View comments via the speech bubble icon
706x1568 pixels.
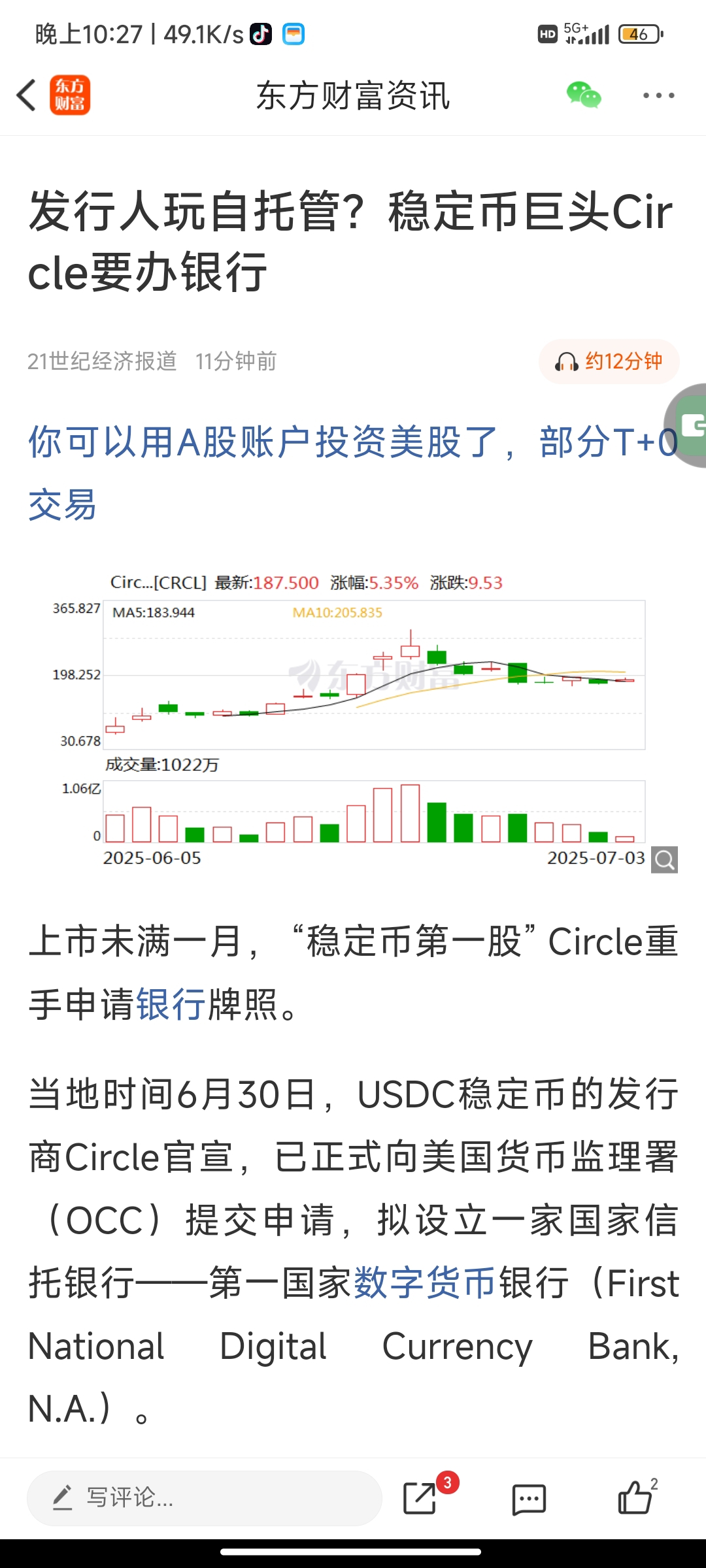coord(529,1499)
